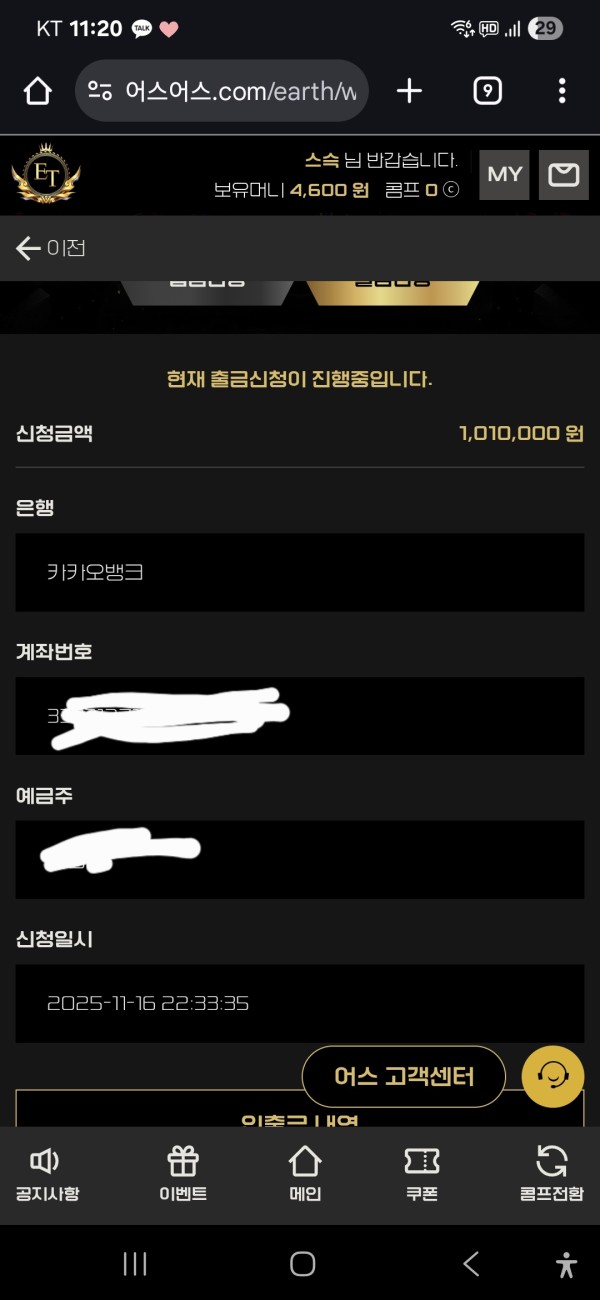
Task: Go to browser home page
Action: coord(37,91)
